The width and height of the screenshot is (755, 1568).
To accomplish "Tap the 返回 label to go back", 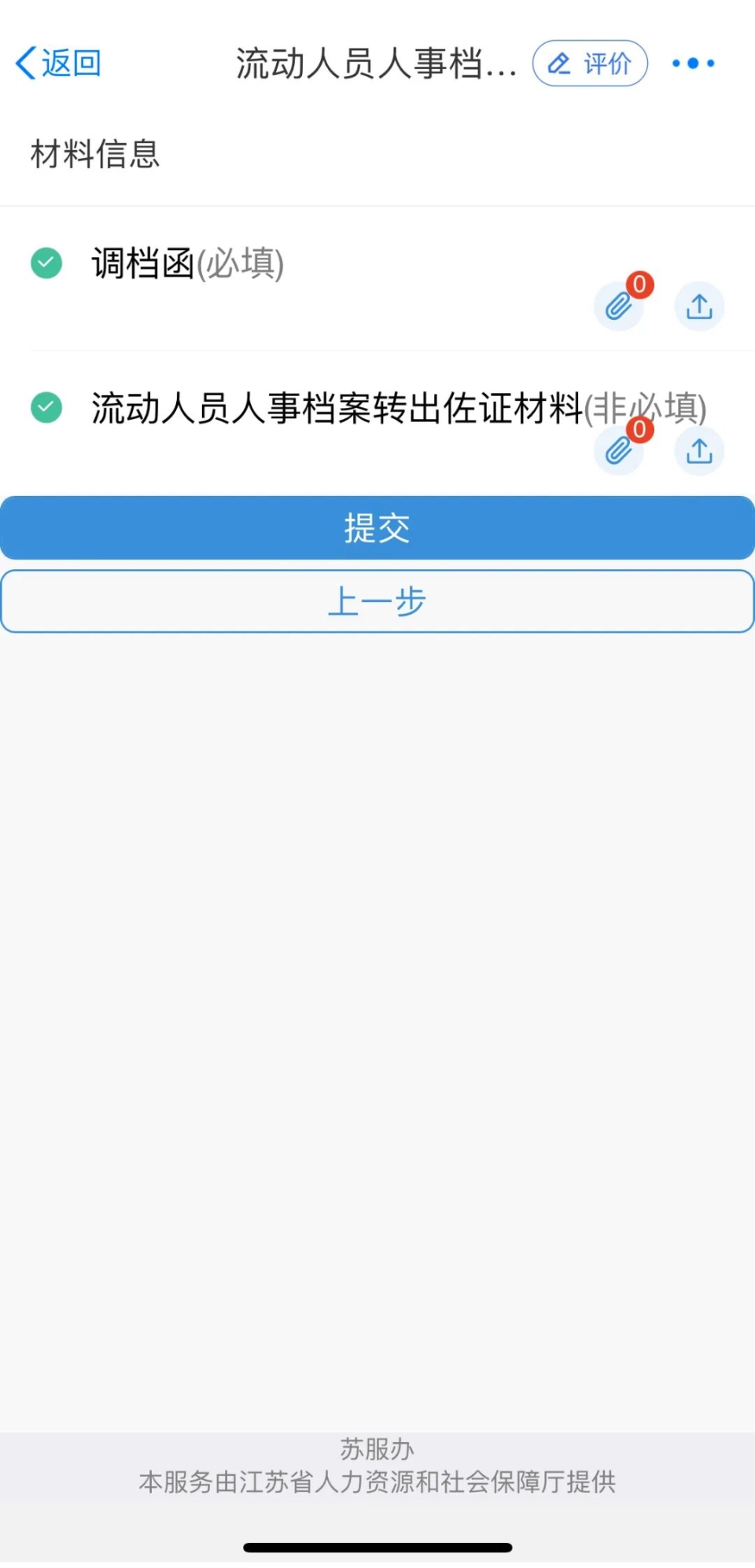I will 69,63.
